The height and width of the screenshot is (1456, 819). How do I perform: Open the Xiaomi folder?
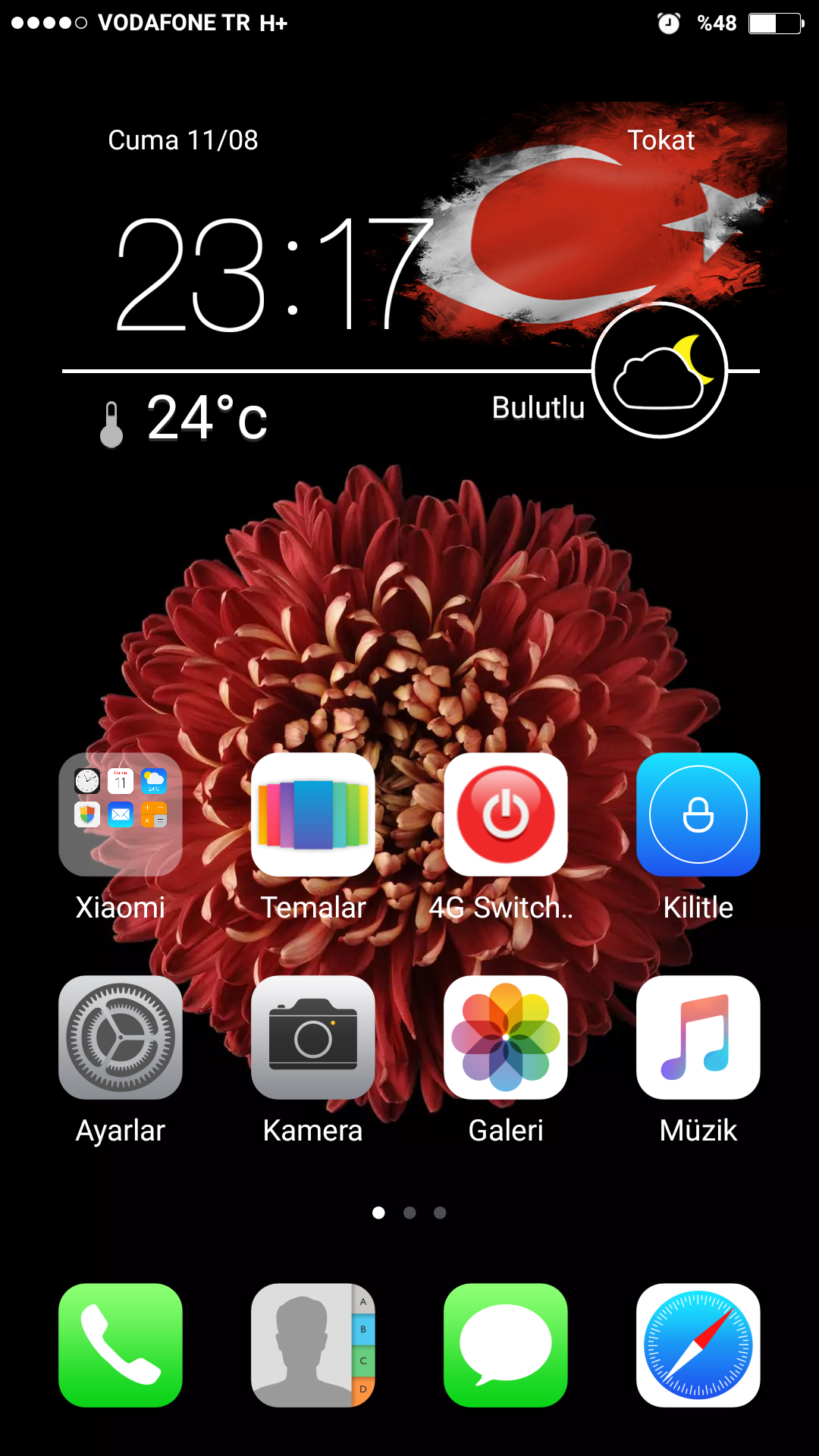121,814
